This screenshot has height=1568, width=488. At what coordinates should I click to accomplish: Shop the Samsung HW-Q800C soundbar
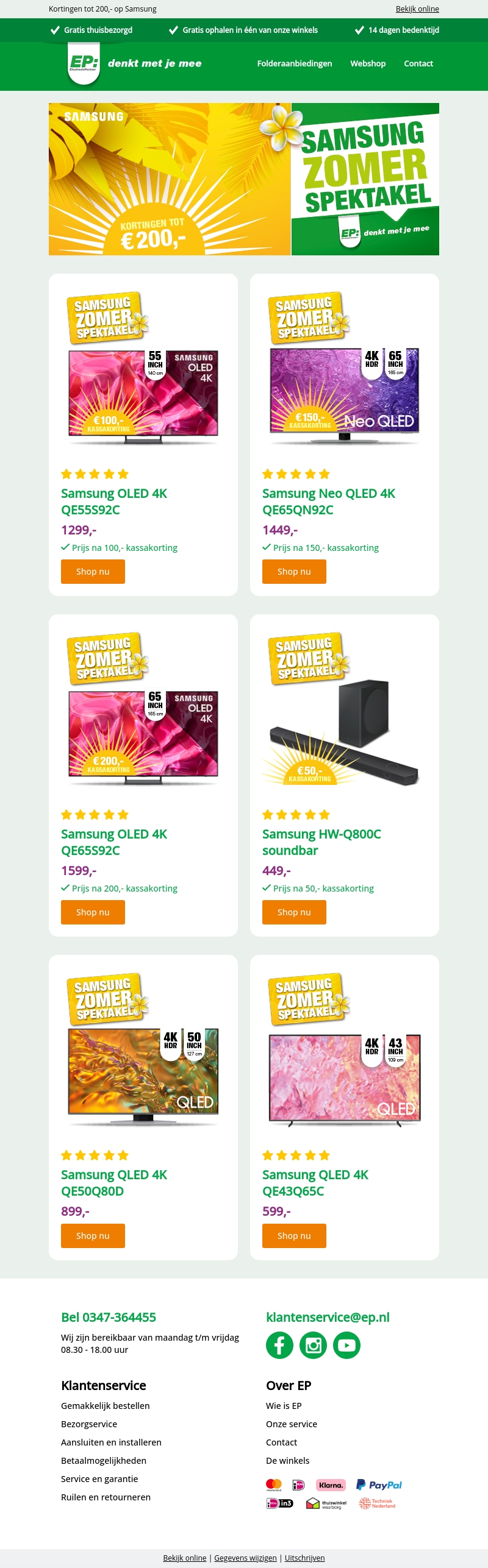click(294, 912)
